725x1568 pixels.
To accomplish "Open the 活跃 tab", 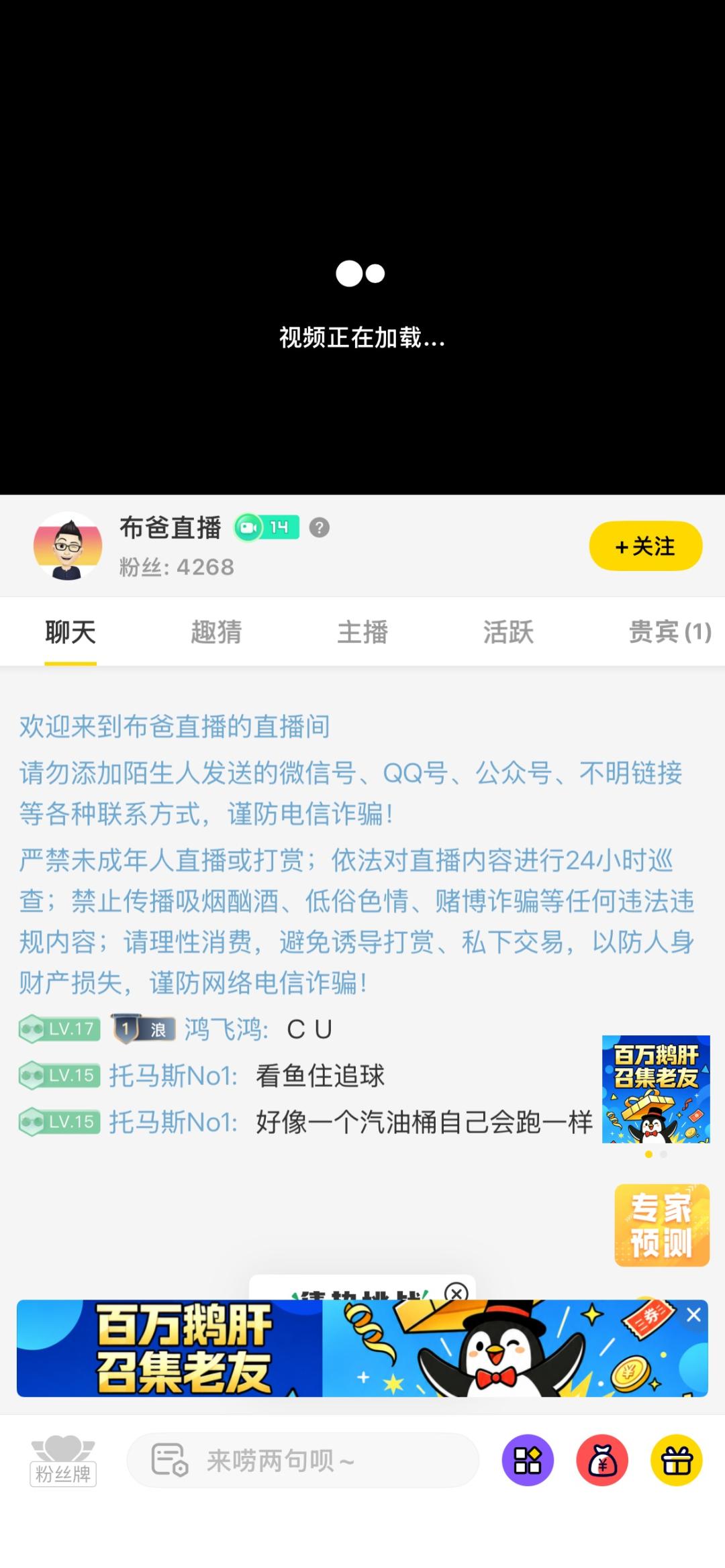I will pyautogui.click(x=508, y=631).
